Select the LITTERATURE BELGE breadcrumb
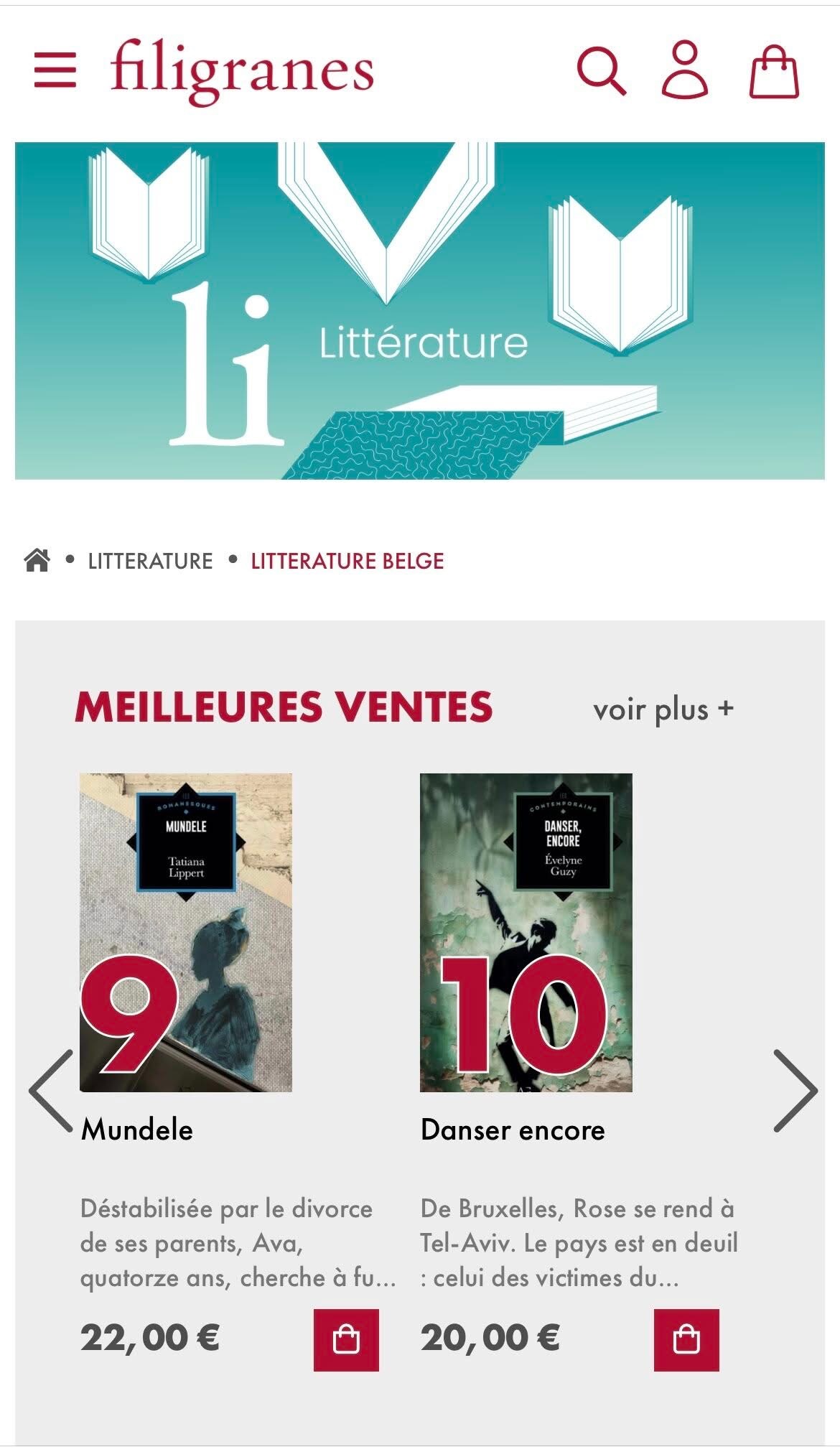The image size is (840, 1452). (347, 561)
